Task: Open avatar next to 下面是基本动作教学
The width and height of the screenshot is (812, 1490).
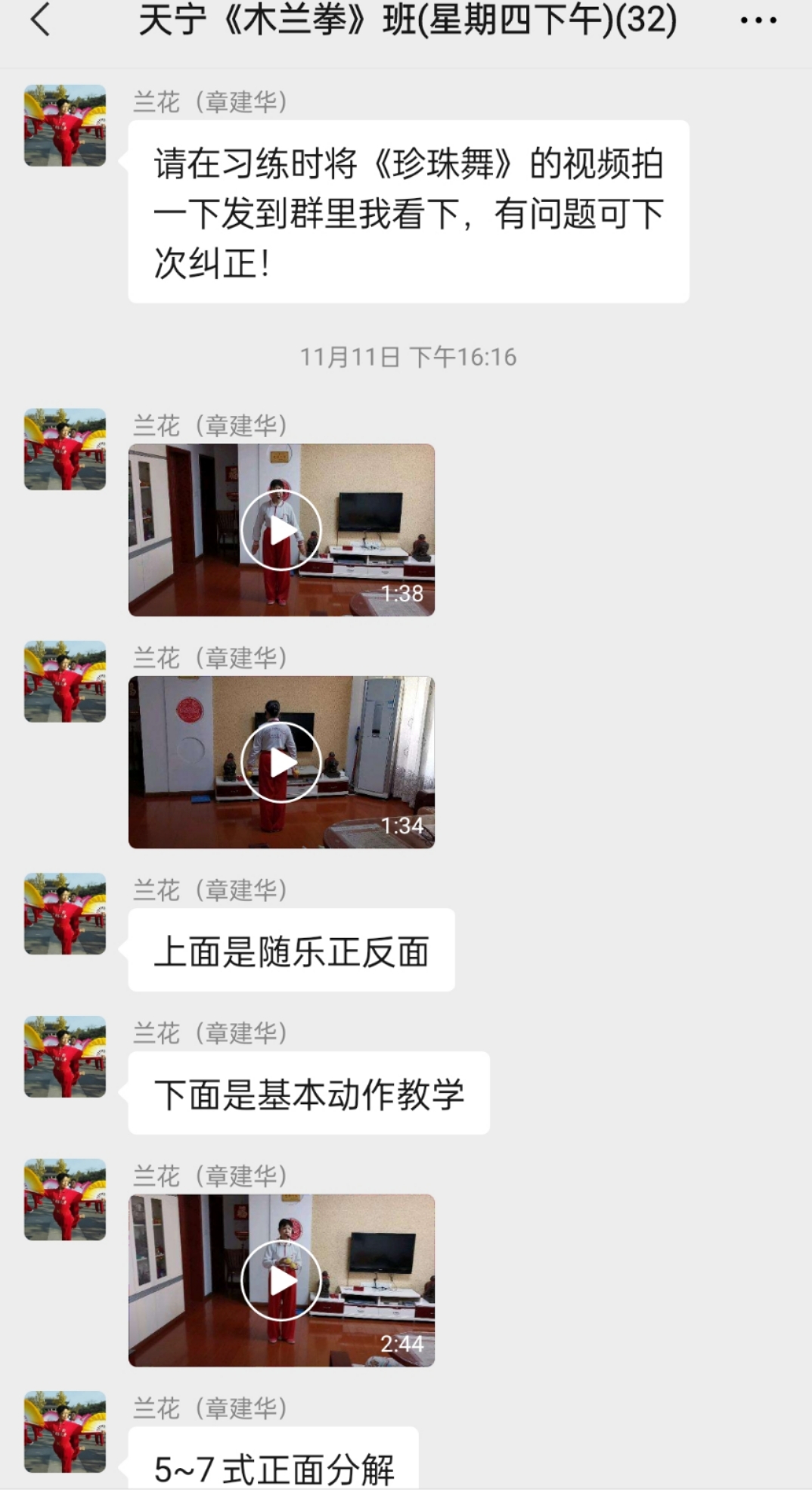Action: [65, 1057]
